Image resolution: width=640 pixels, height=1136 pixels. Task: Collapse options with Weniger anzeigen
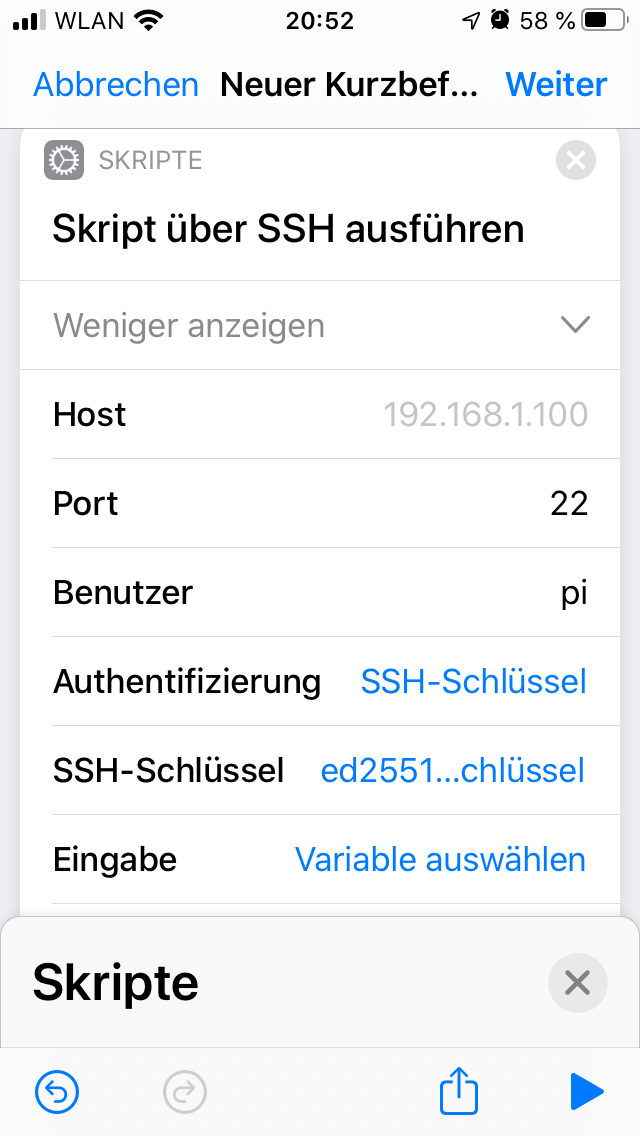(320, 325)
